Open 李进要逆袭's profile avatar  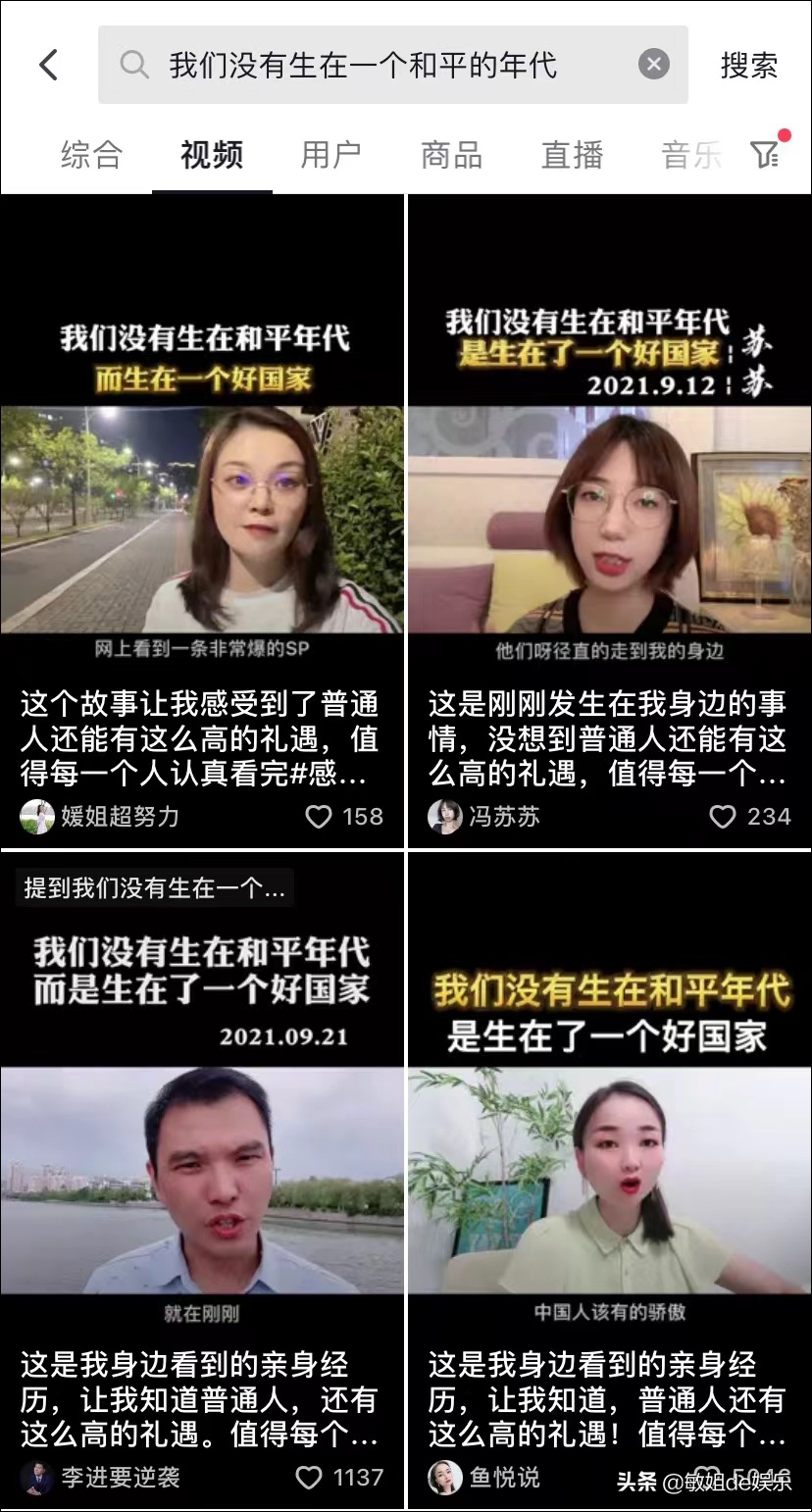click(38, 1477)
